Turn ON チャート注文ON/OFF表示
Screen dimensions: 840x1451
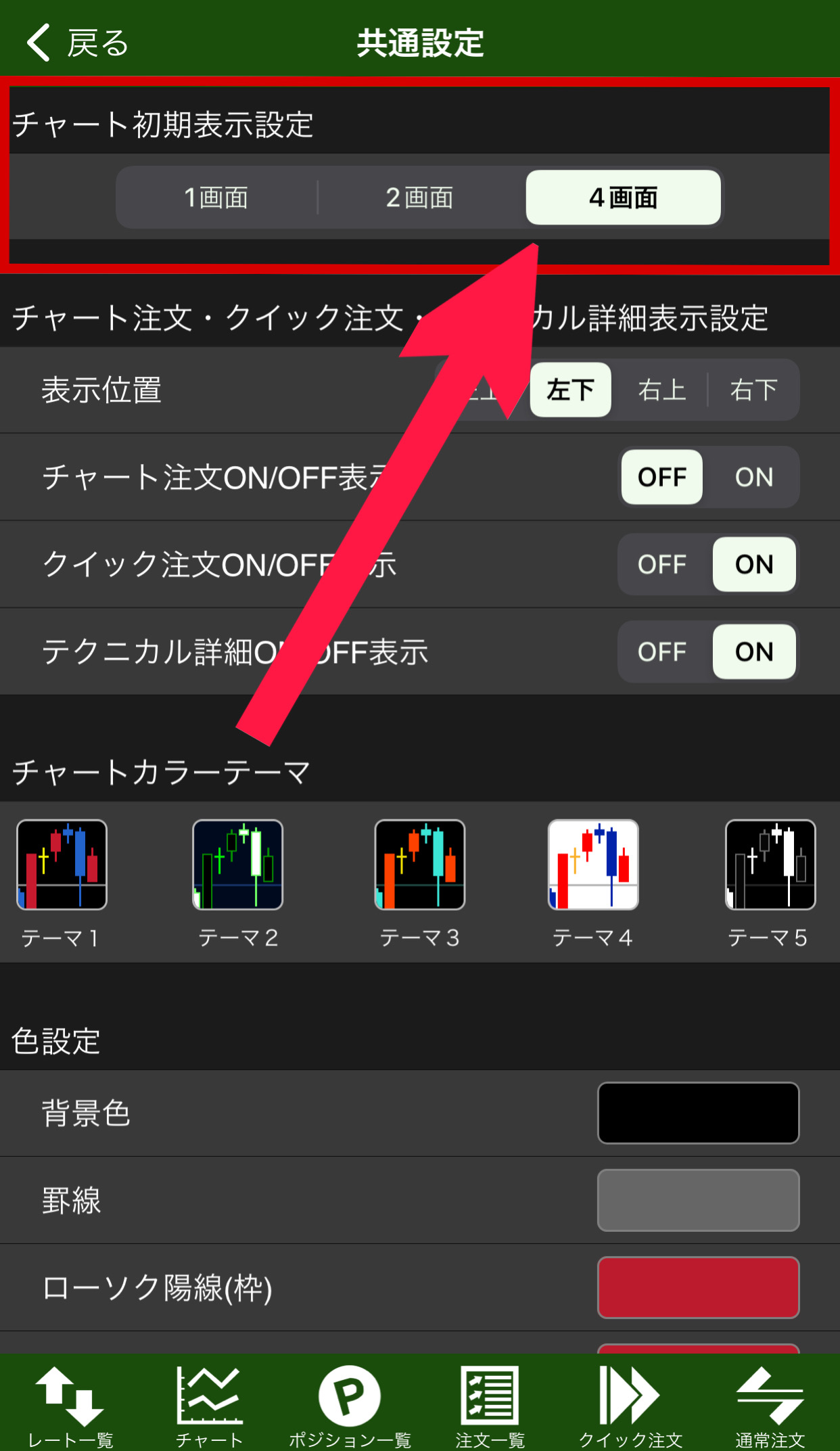pyautogui.click(x=753, y=478)
